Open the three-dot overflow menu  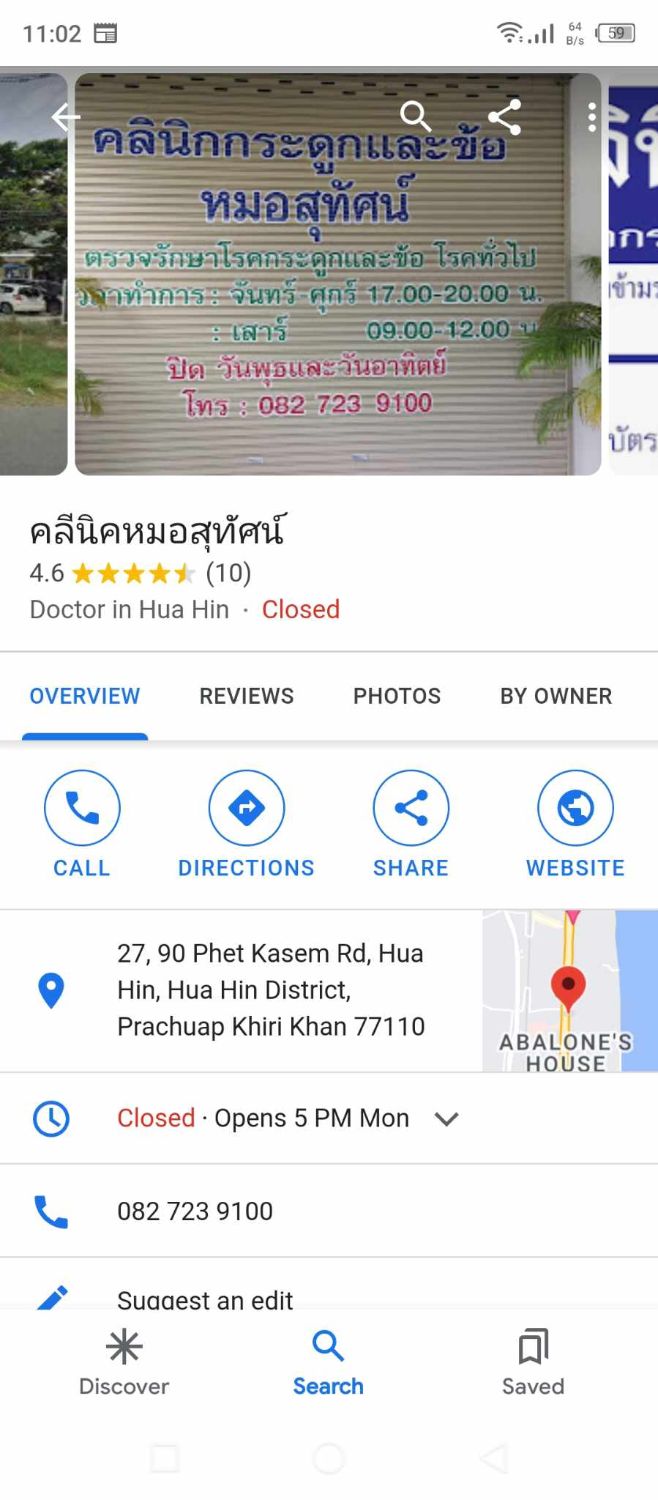pyautogui.click(x=592, y=118)
